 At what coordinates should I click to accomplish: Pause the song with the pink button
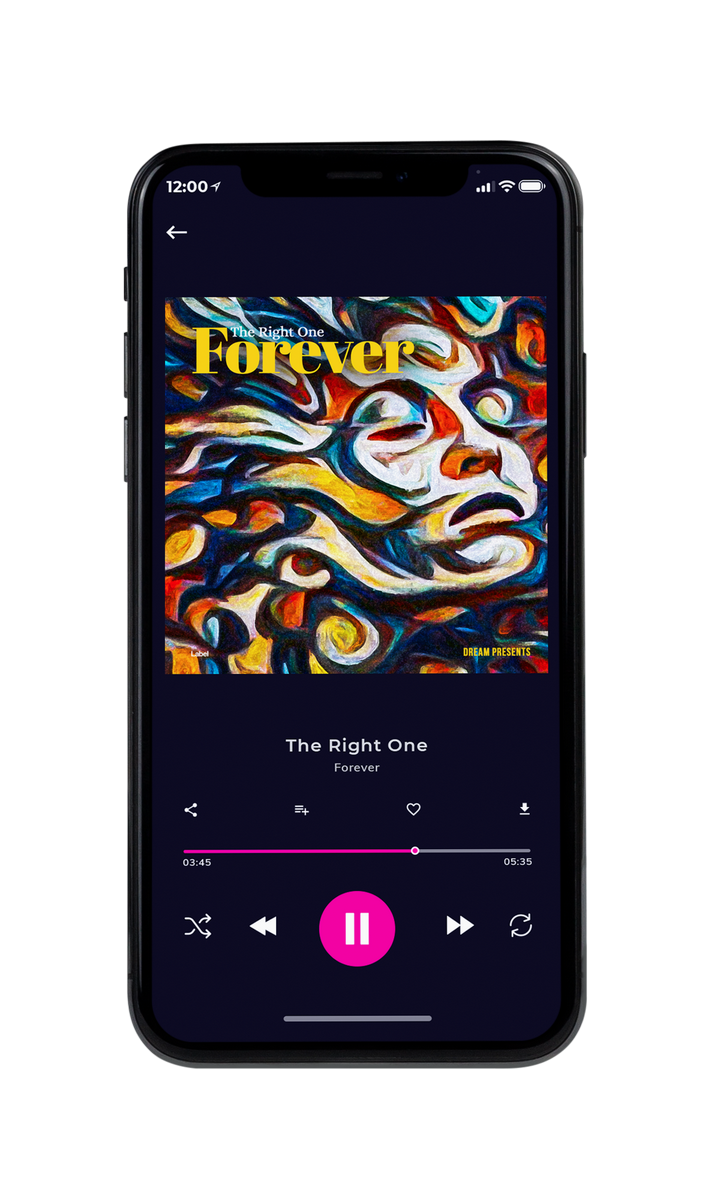click(x=357, y=928)
